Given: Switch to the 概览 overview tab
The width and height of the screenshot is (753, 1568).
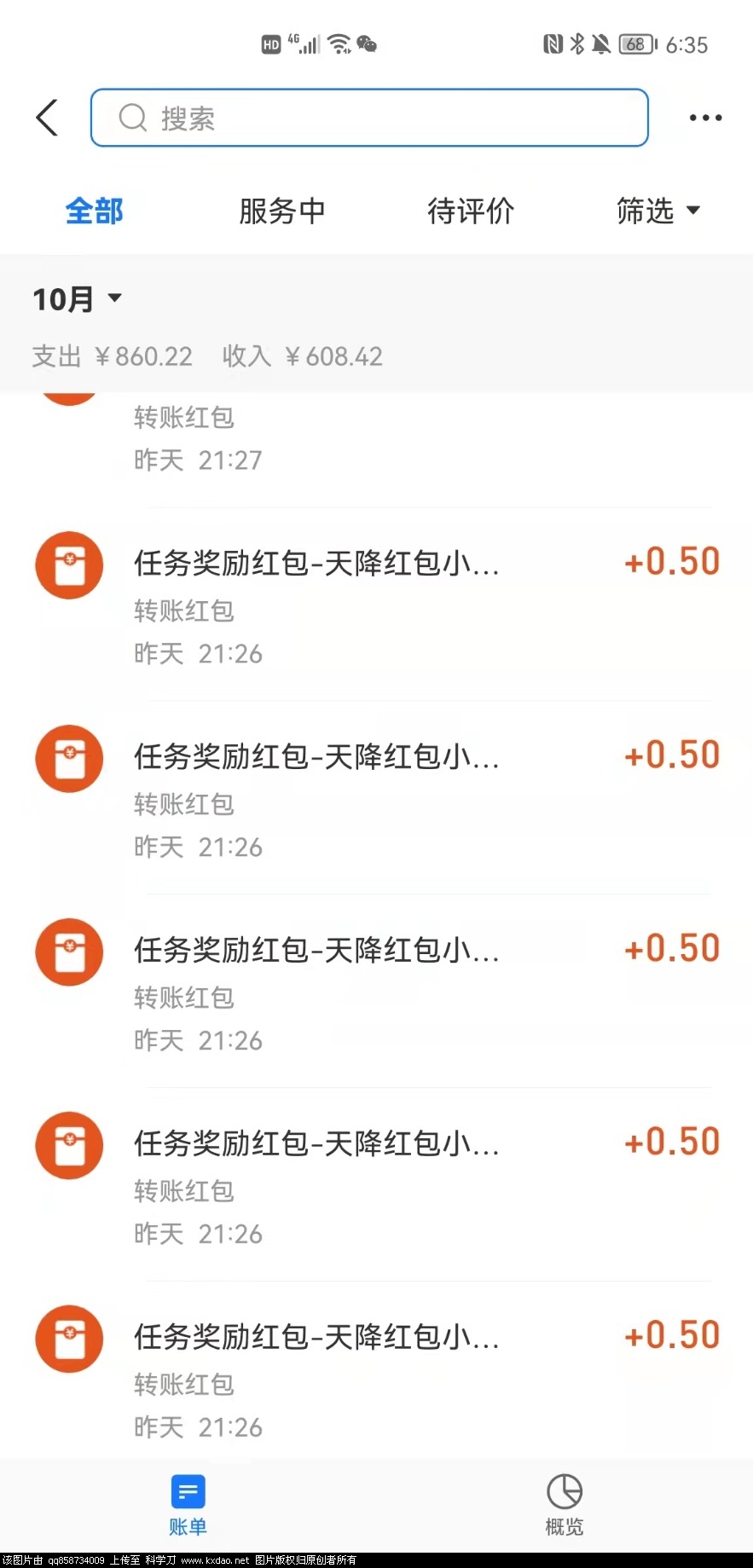Looking at the screenshot, I should (x=564, y=1506).
